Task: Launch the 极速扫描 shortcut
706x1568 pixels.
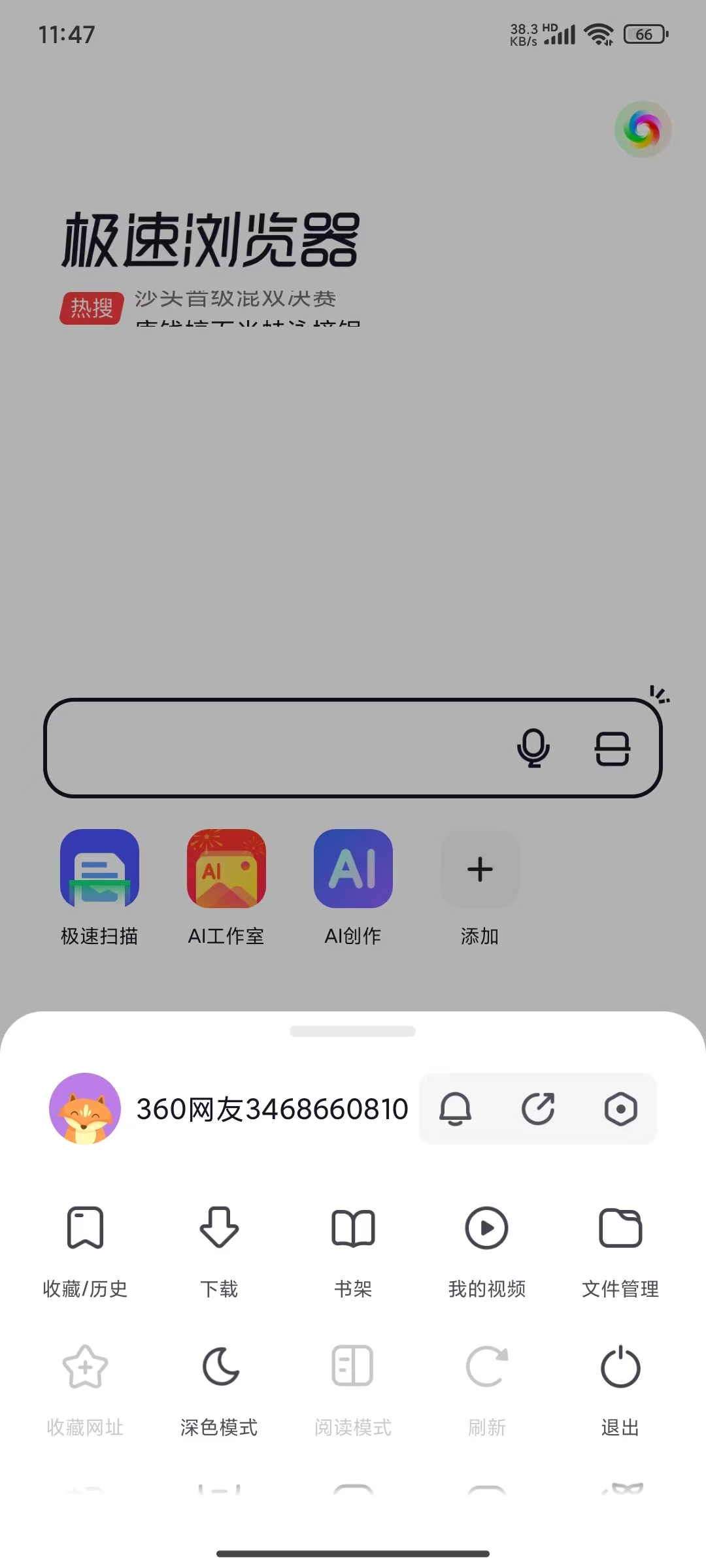Action: 99,885
